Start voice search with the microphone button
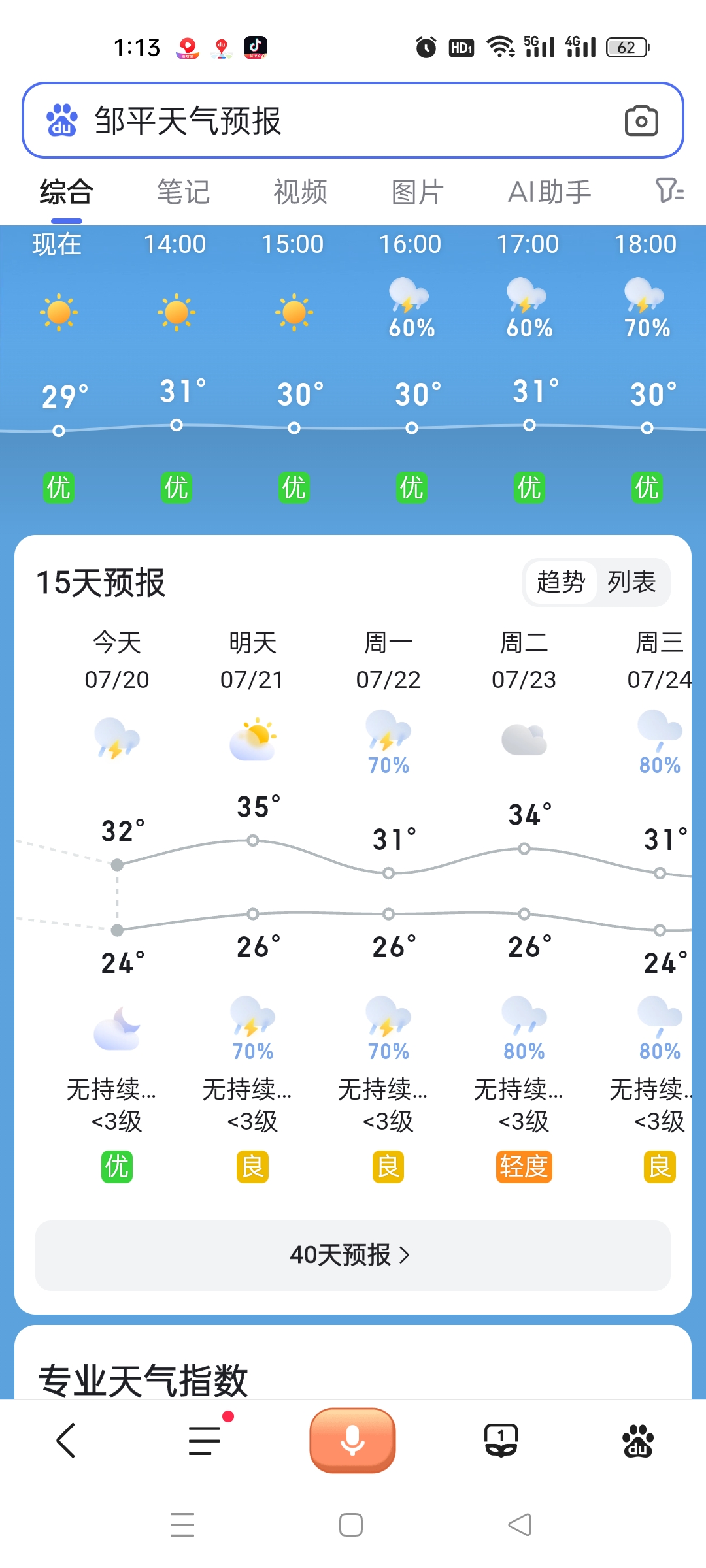The height and width of the screenshot is (1568, 706). [x=352, y=1441]
